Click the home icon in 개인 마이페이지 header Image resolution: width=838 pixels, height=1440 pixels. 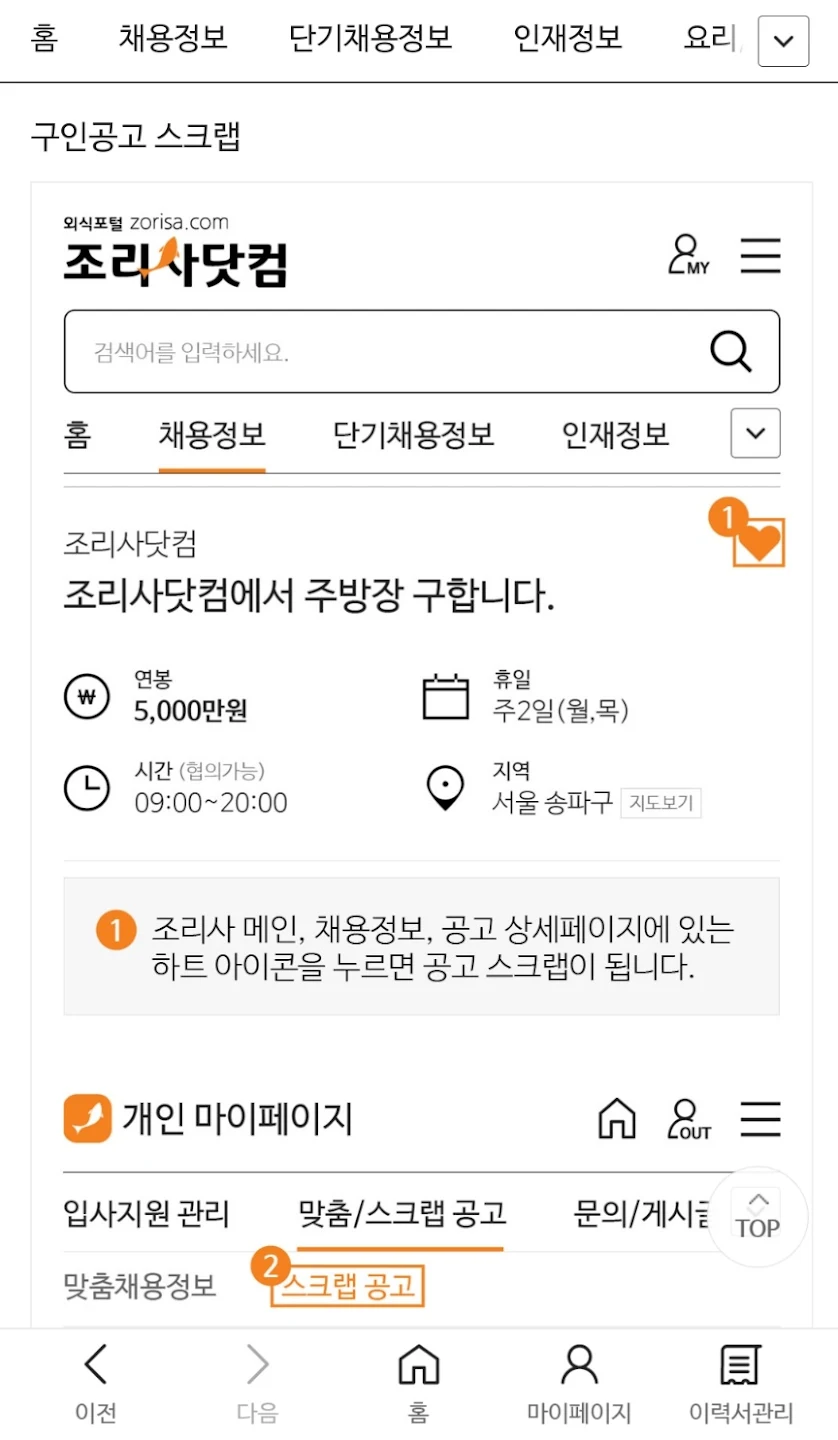click(616, 1119)
